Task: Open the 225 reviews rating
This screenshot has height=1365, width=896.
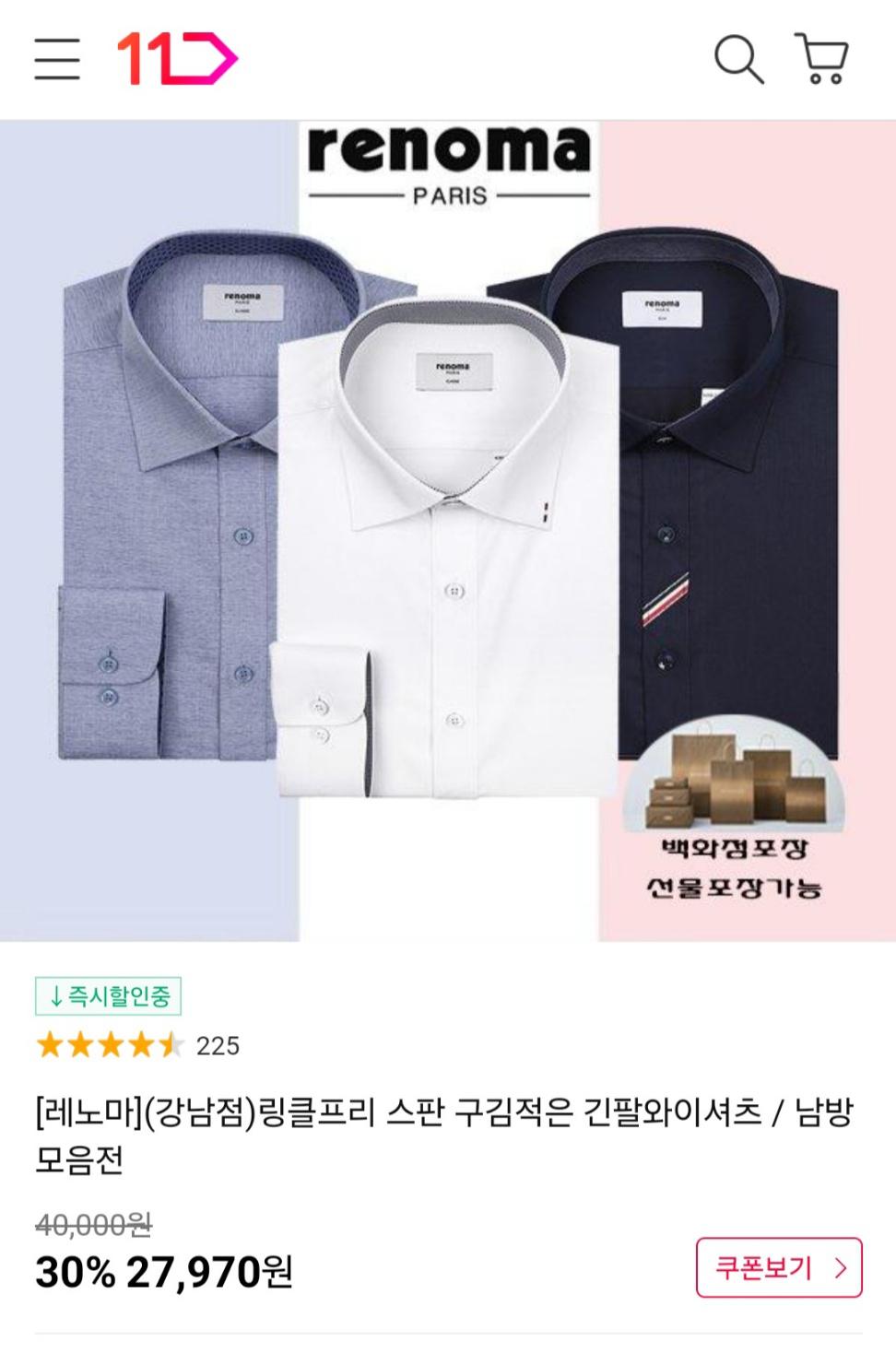Action: pos(138,1045)
